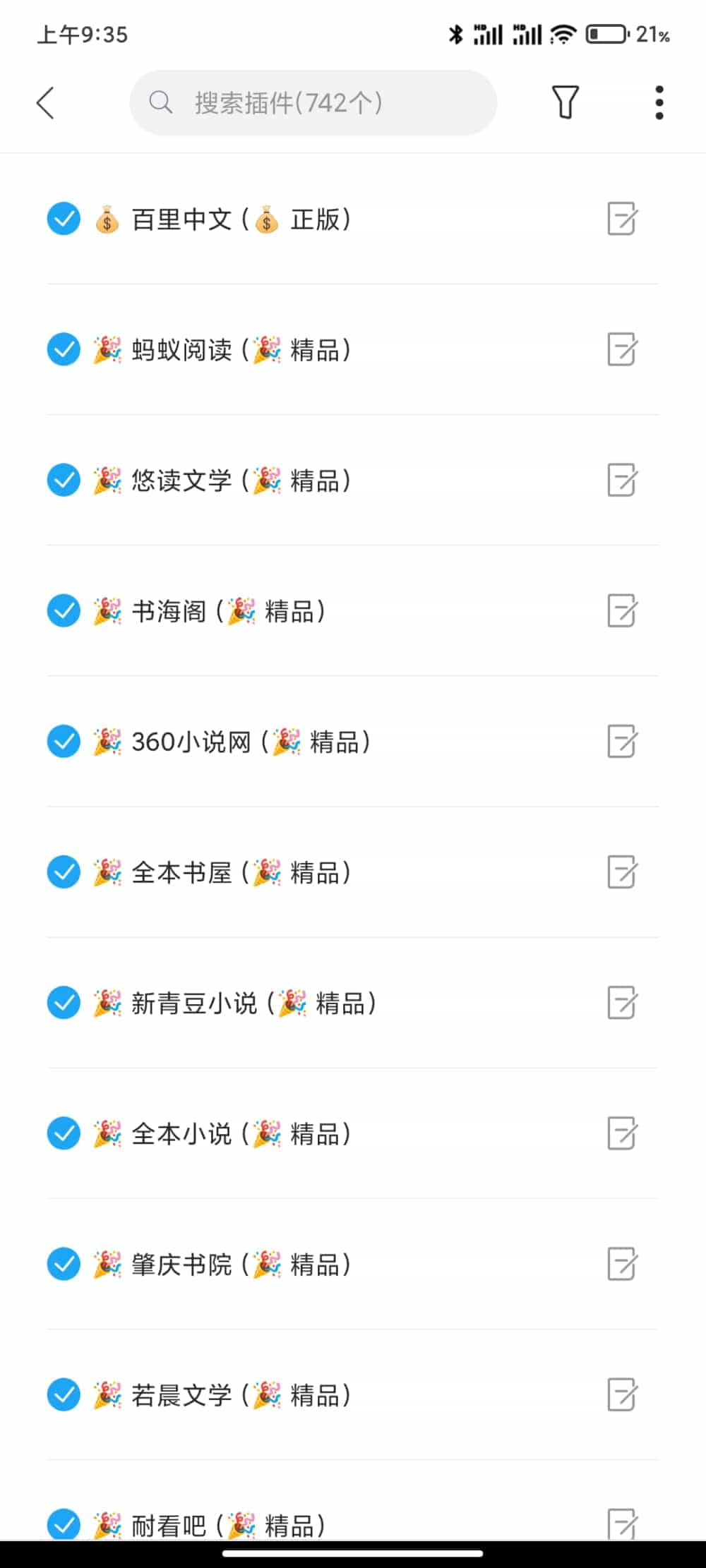
Task: Deselect the 悠读文学 plugin
Action: [64, 480]
